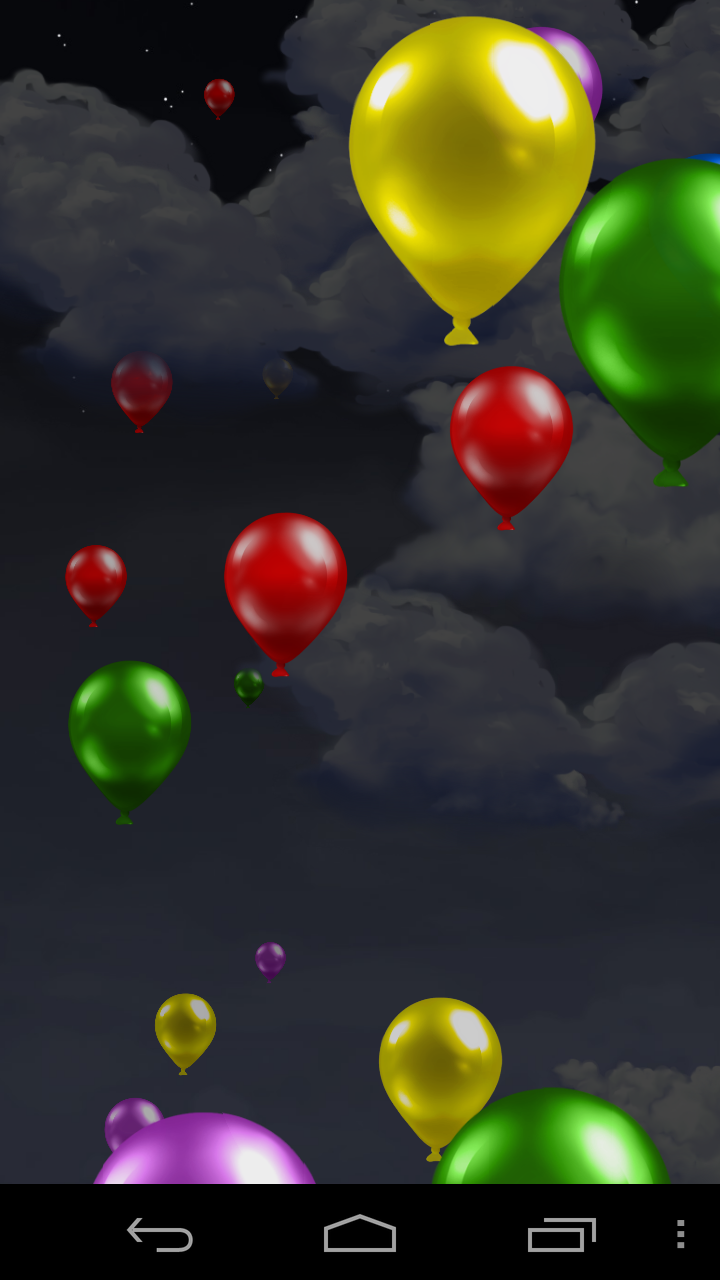Open the Recent Apps view
Image resolution: width=720 pixels, height=1280 pixels.
click(x=561, y=1237)
